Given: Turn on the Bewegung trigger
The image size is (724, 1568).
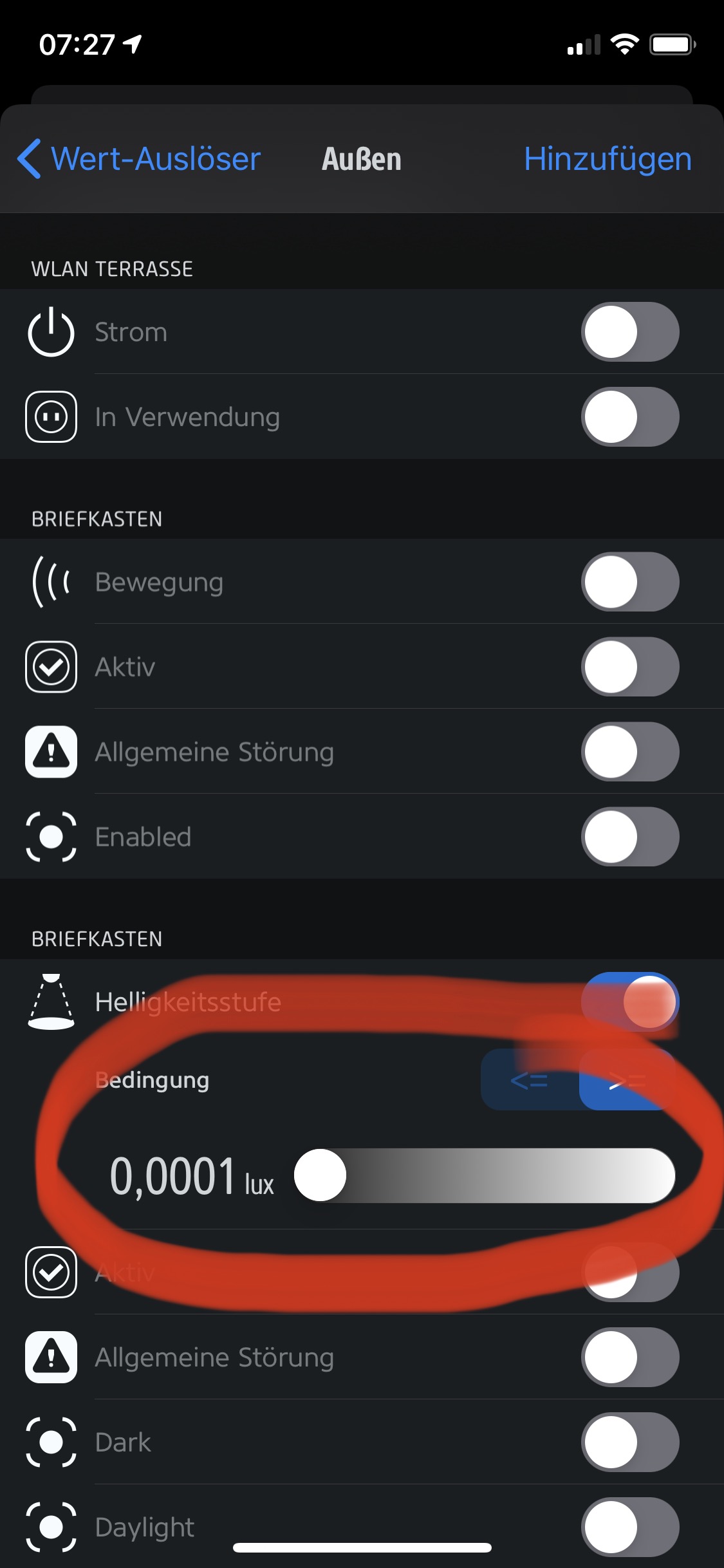Looking at the screenshot, I should pos(629,582).
